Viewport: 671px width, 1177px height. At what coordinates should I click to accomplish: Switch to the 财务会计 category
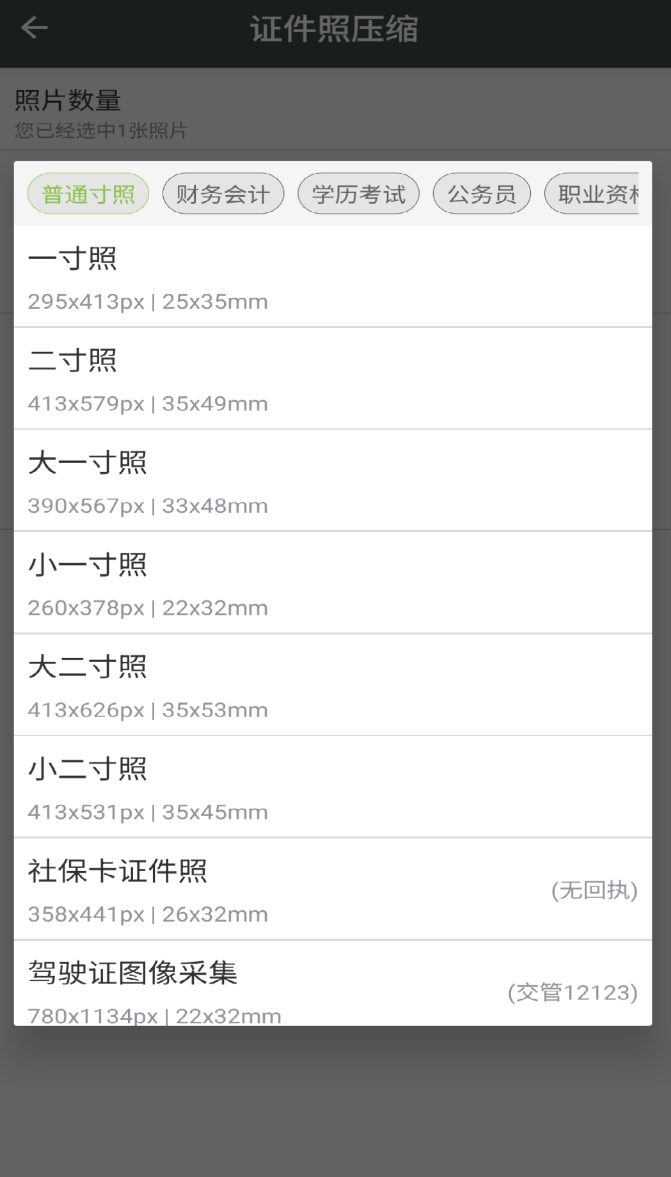pyautogui.click(x=223, y=194)
